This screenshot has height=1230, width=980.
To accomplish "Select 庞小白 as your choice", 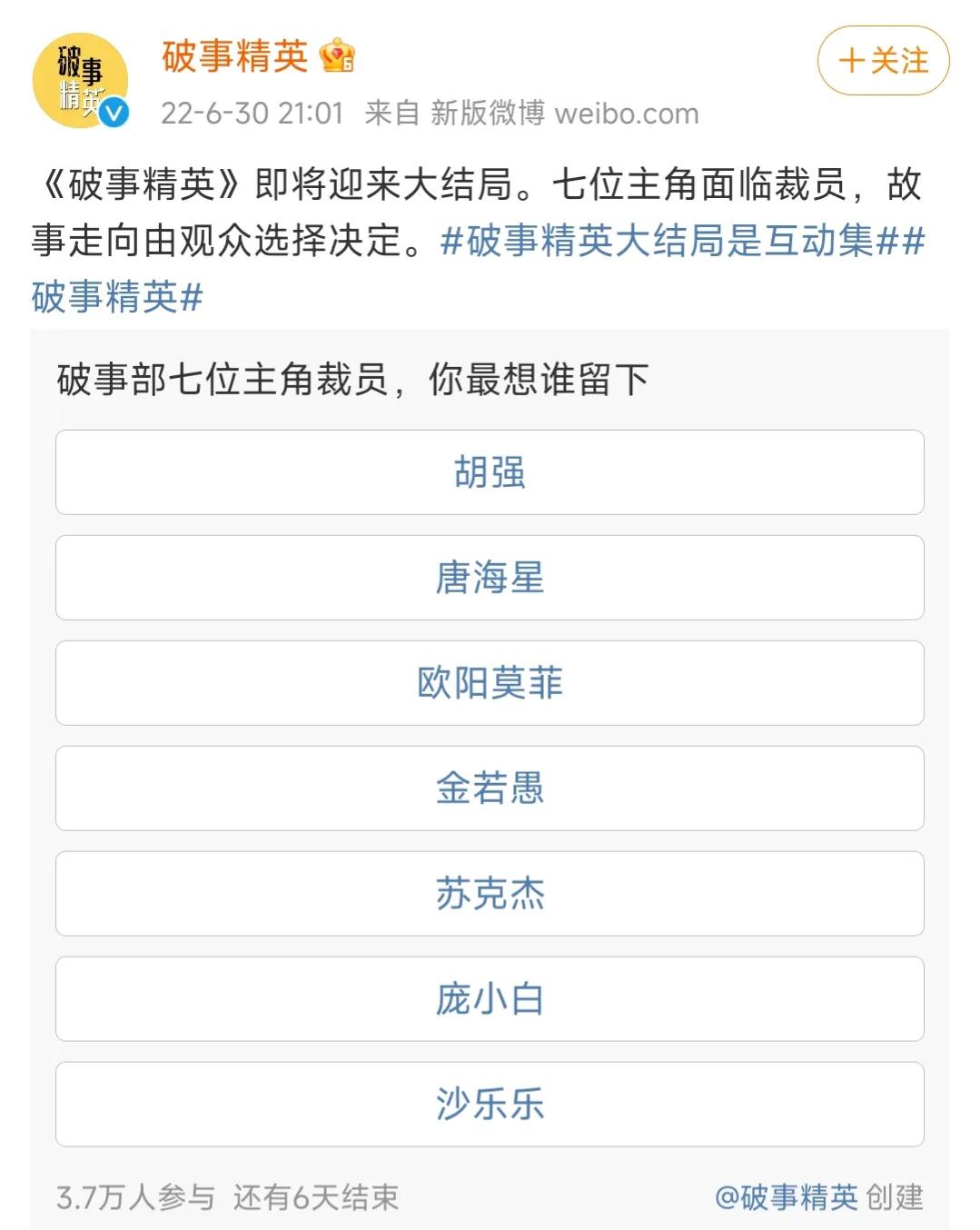I will point(489,999).
